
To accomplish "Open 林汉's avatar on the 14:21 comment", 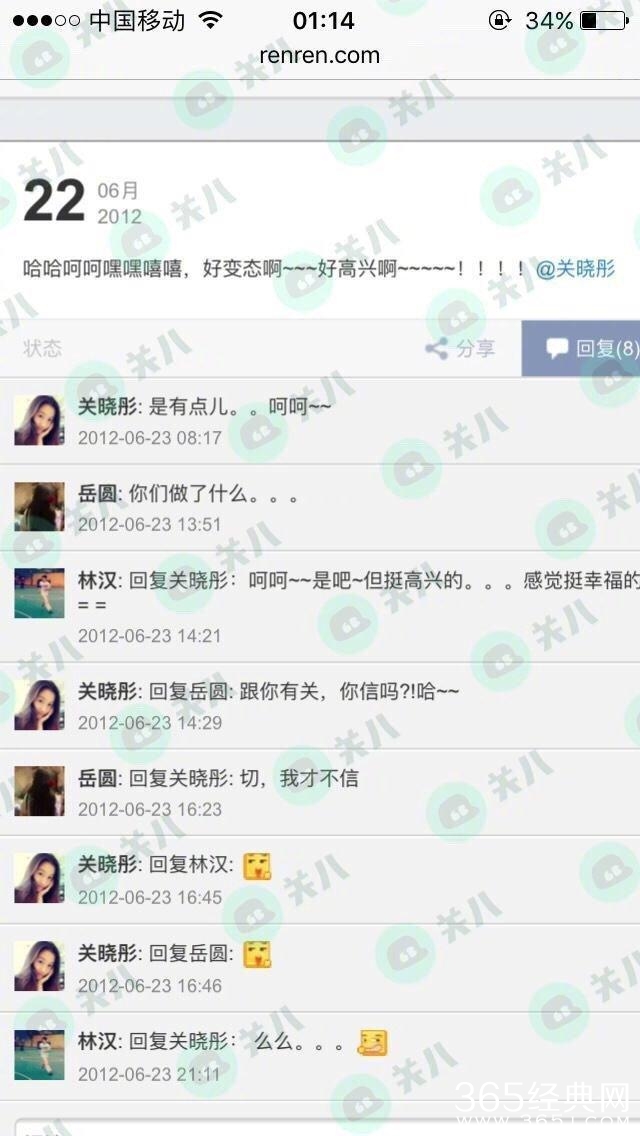I will (39, 594).
